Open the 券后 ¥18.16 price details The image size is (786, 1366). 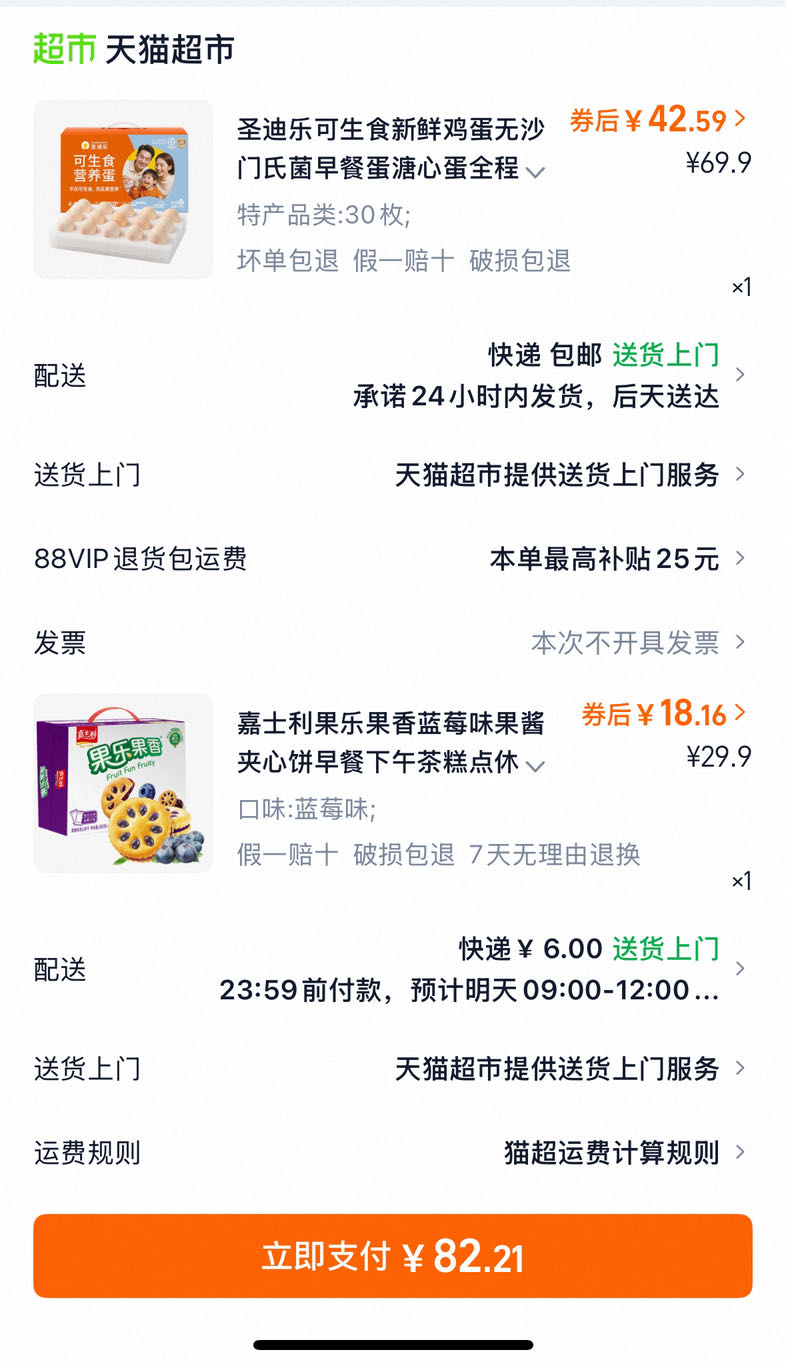664,714
